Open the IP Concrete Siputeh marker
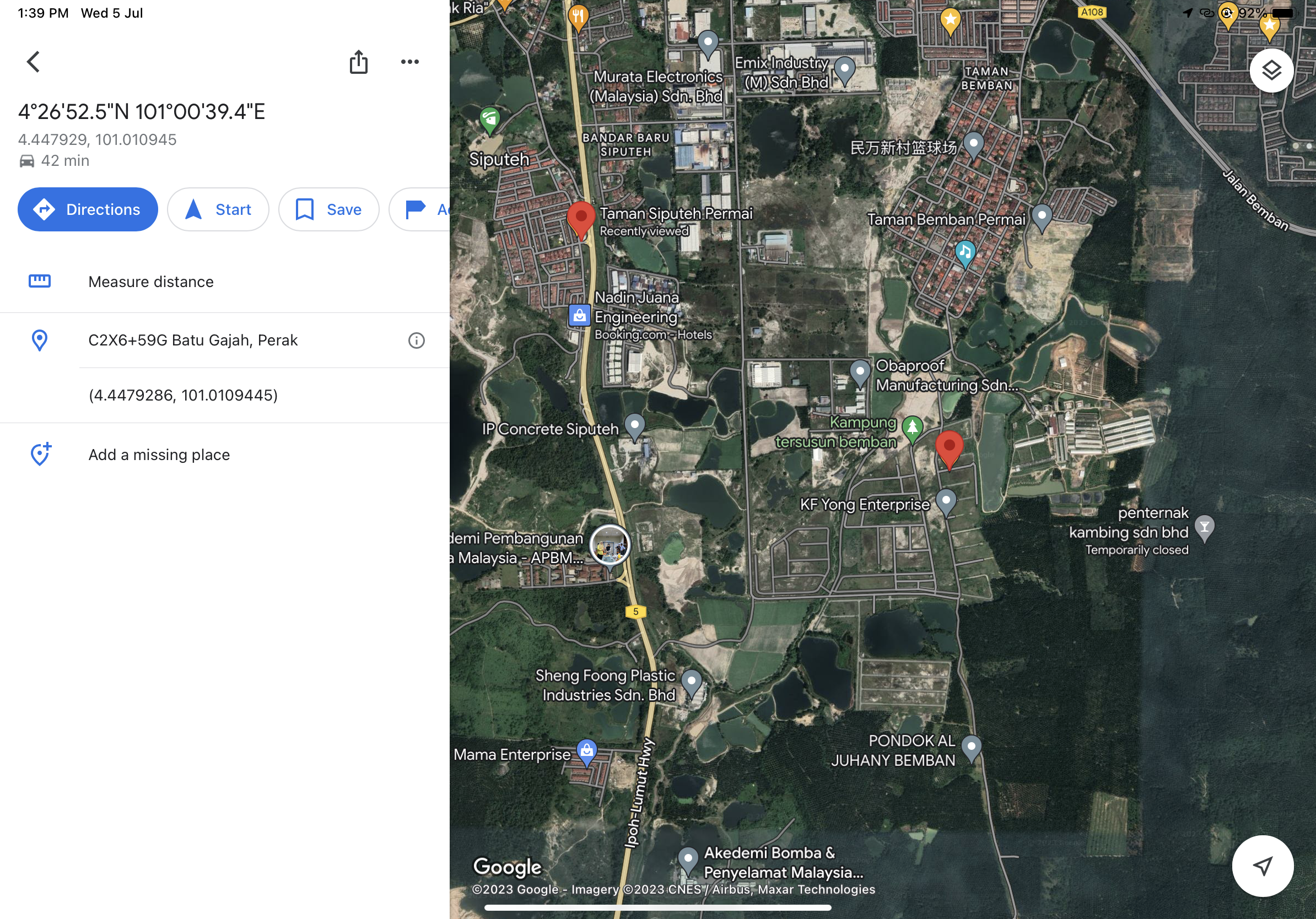Screen dimensions: 1316x919 [x=634, y=426]
